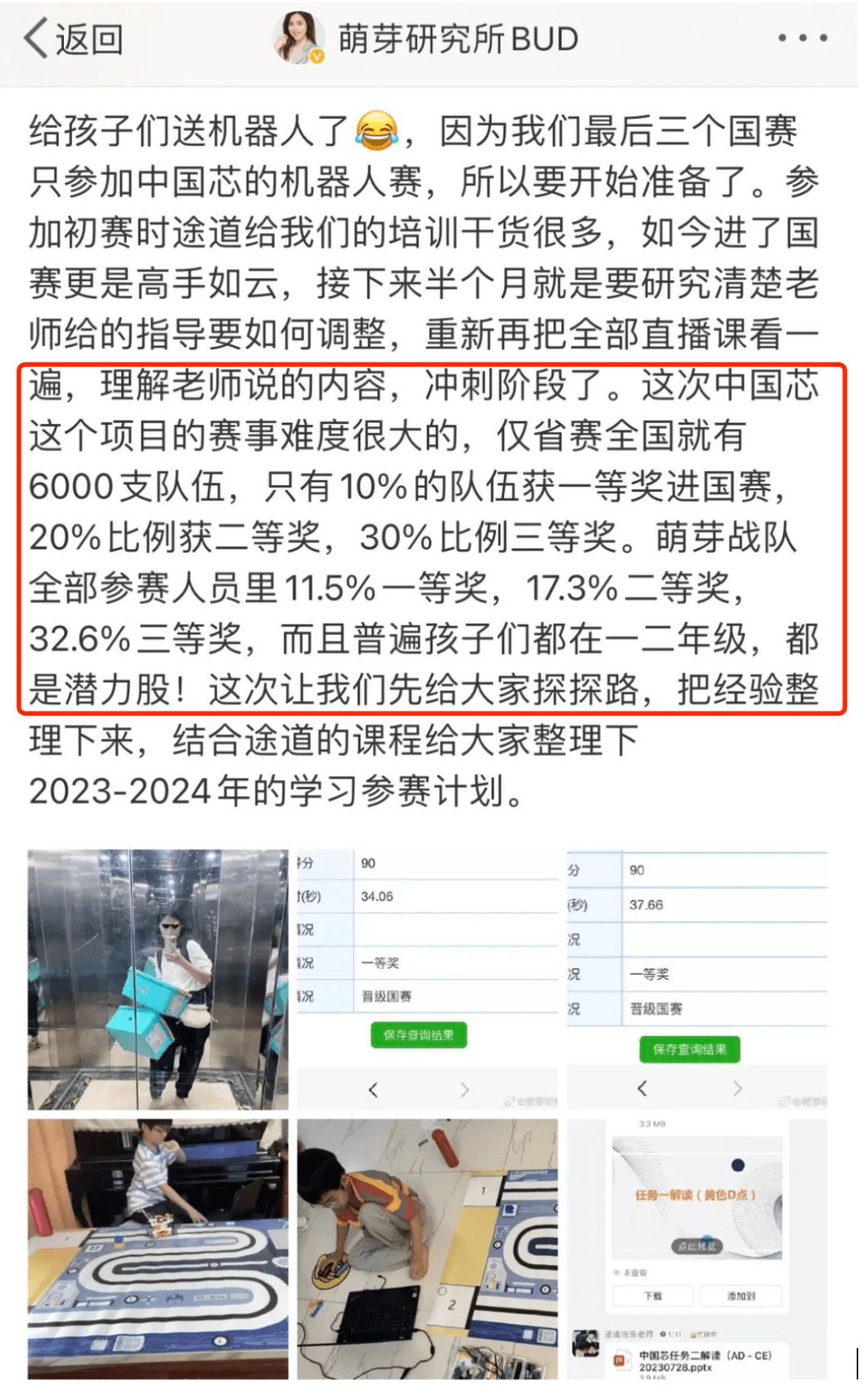View the elevator mirror selfie photo

[x=158, y=979]
